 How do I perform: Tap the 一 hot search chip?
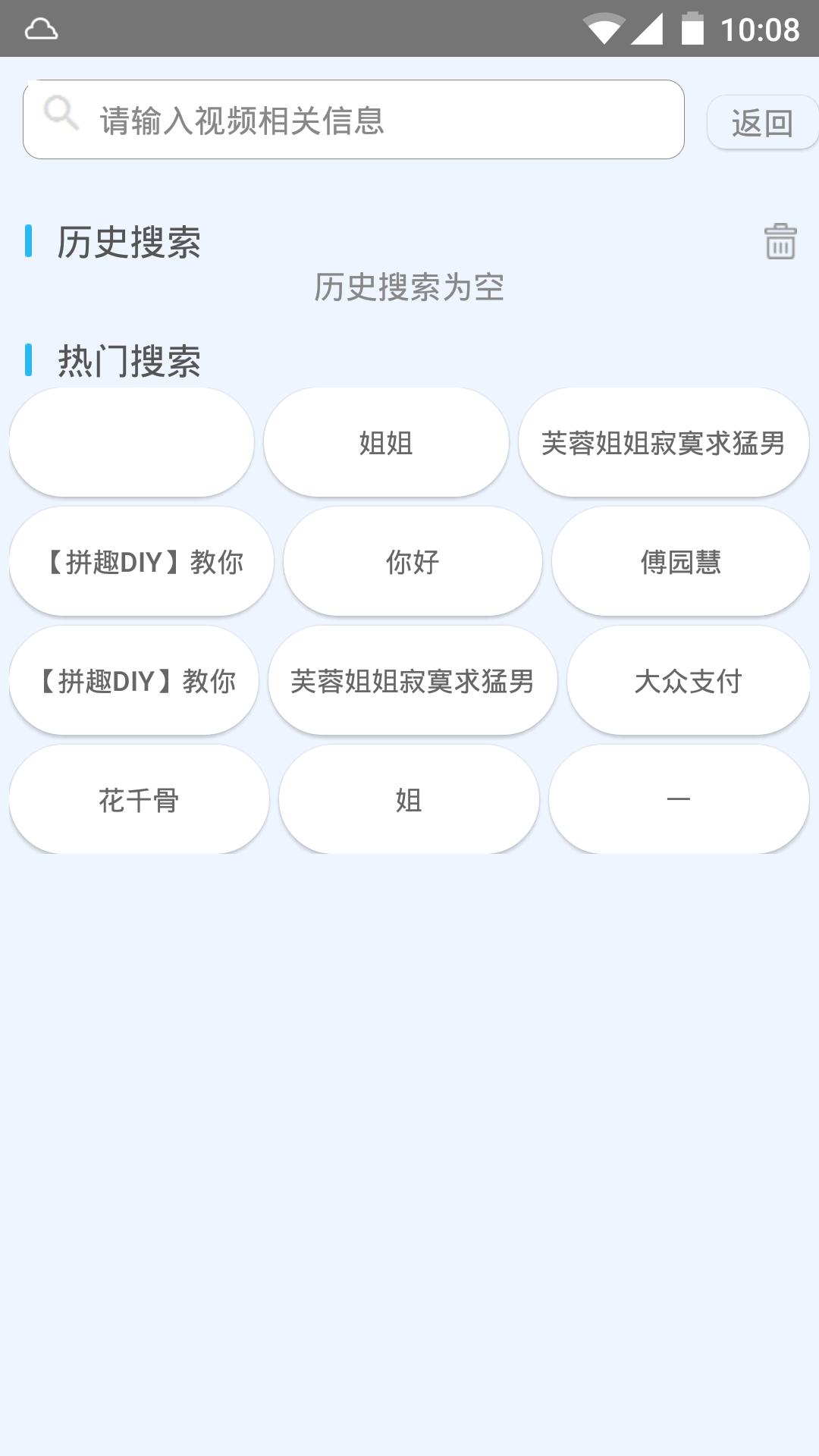(x=679, y=800)
